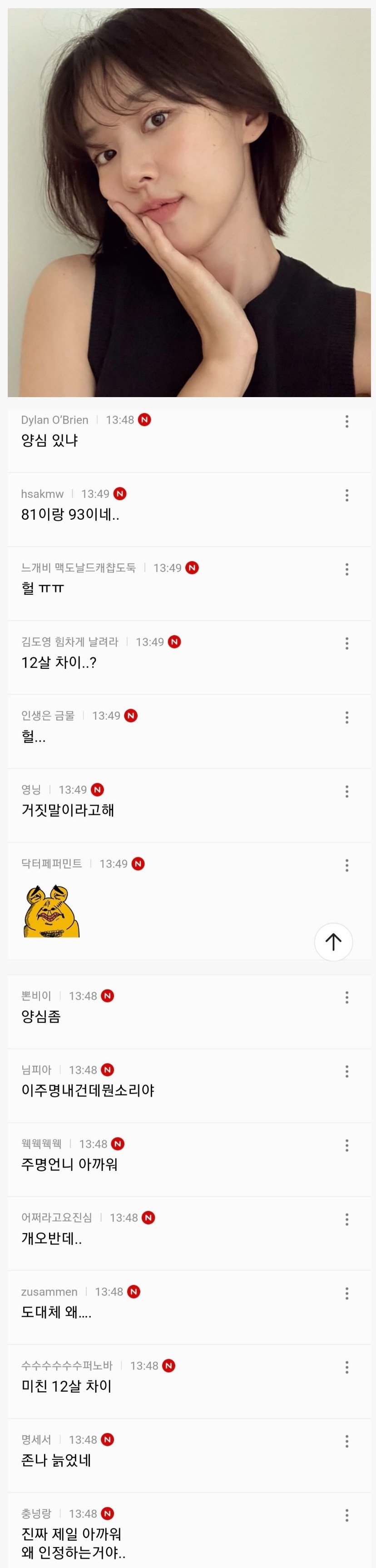The width and height of the screenshot is (376, 1568).
Task: Open options for 뽄비이's comment
Action: click(x=347, y=997)
